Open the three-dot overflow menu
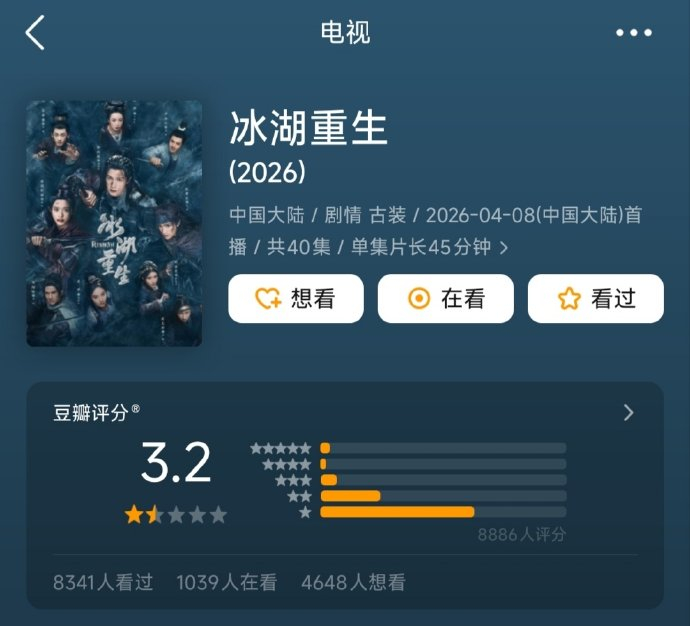 633,33
